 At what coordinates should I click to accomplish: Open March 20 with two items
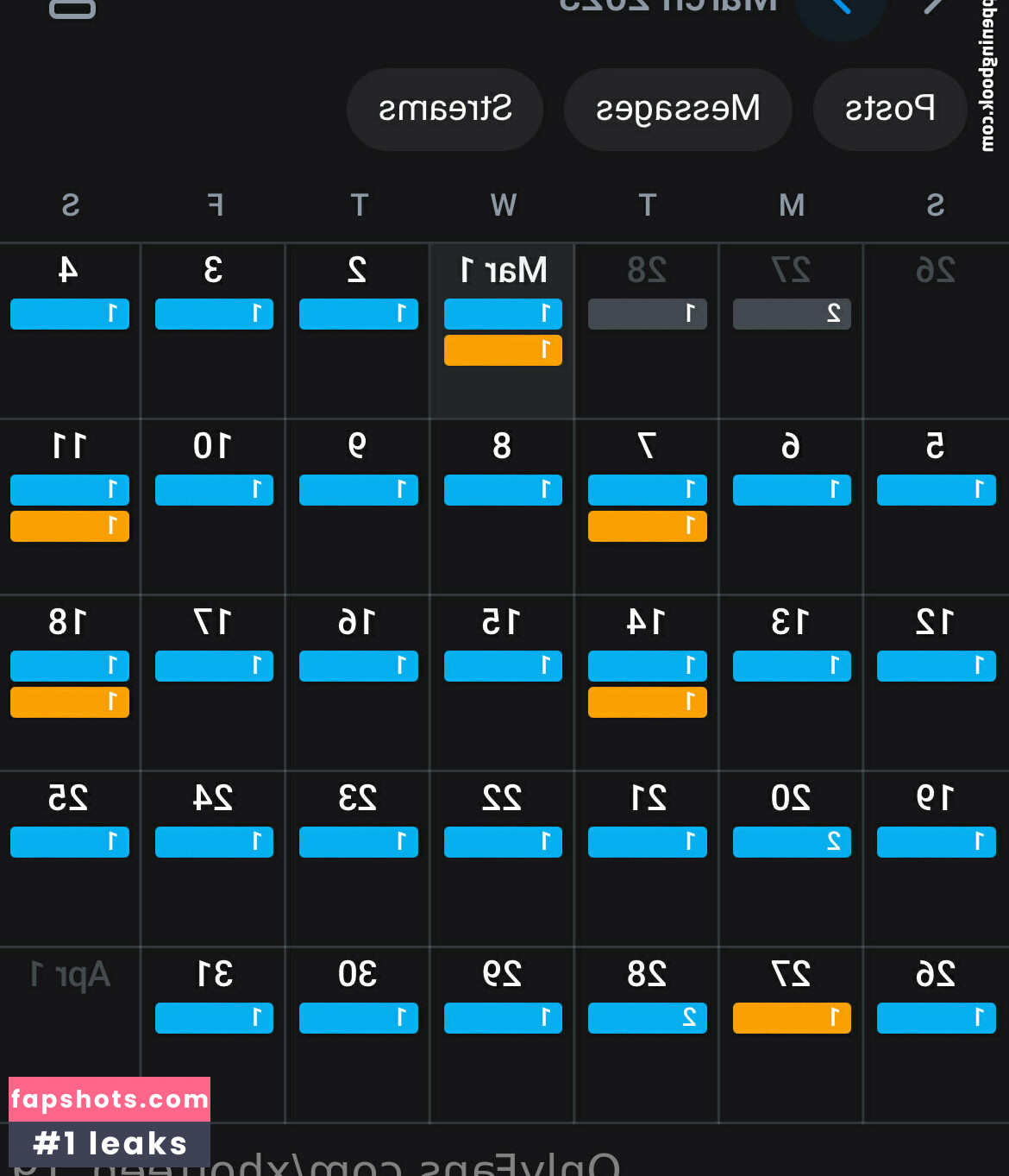click(791, 859)
